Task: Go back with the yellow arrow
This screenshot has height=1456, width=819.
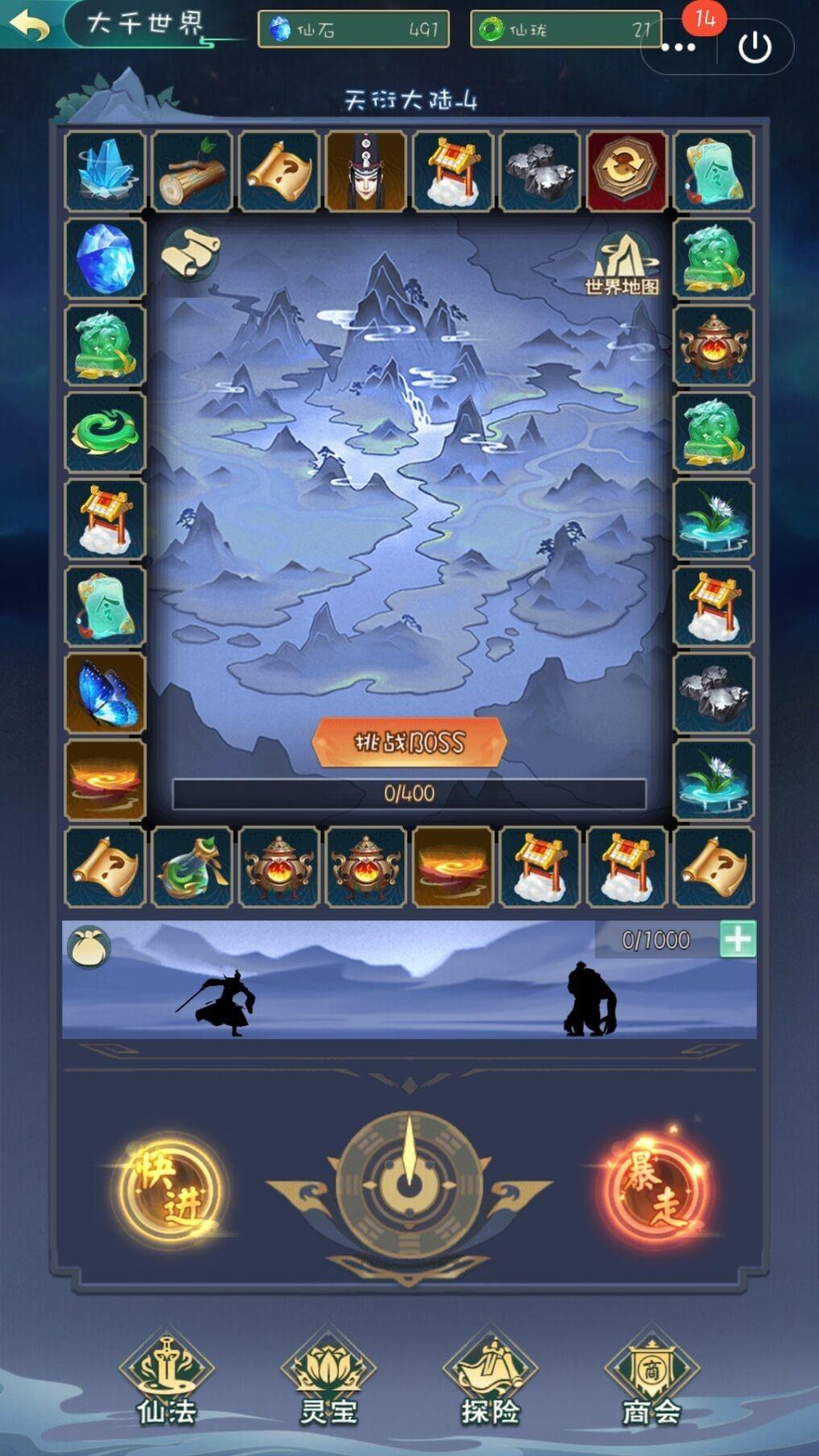Action: (x=31, y=26)
